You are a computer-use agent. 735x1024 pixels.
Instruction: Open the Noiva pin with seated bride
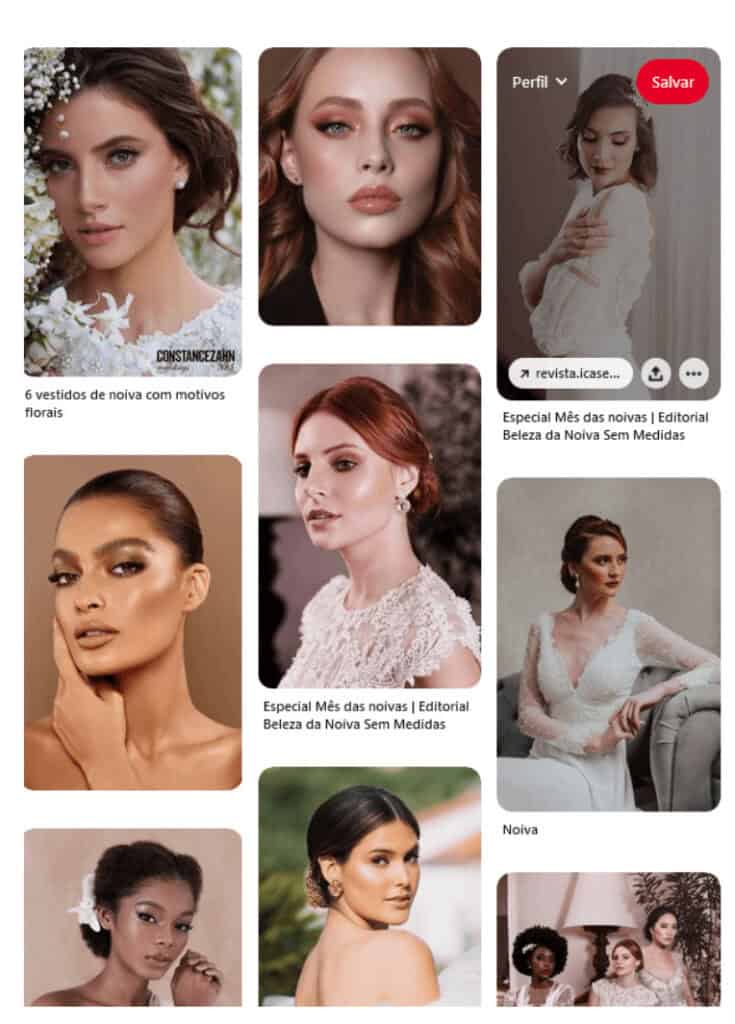(608, 644)
